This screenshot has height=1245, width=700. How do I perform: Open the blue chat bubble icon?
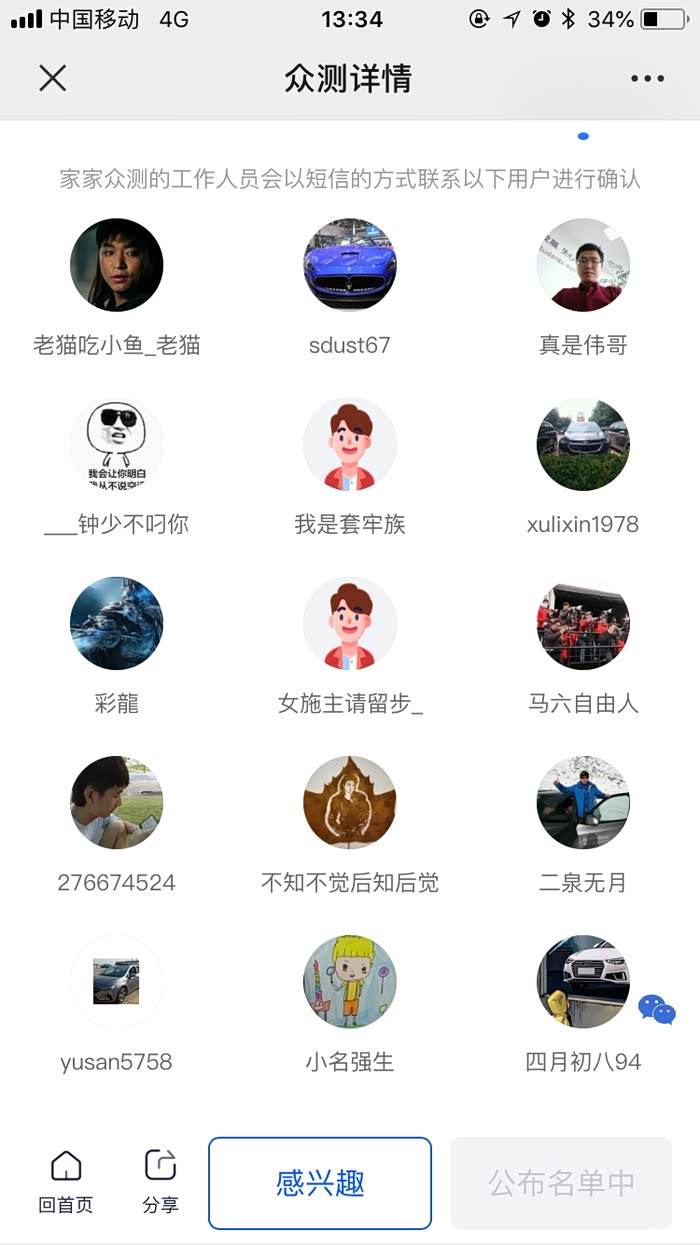pyautogui.click(x=657, y=1009)
